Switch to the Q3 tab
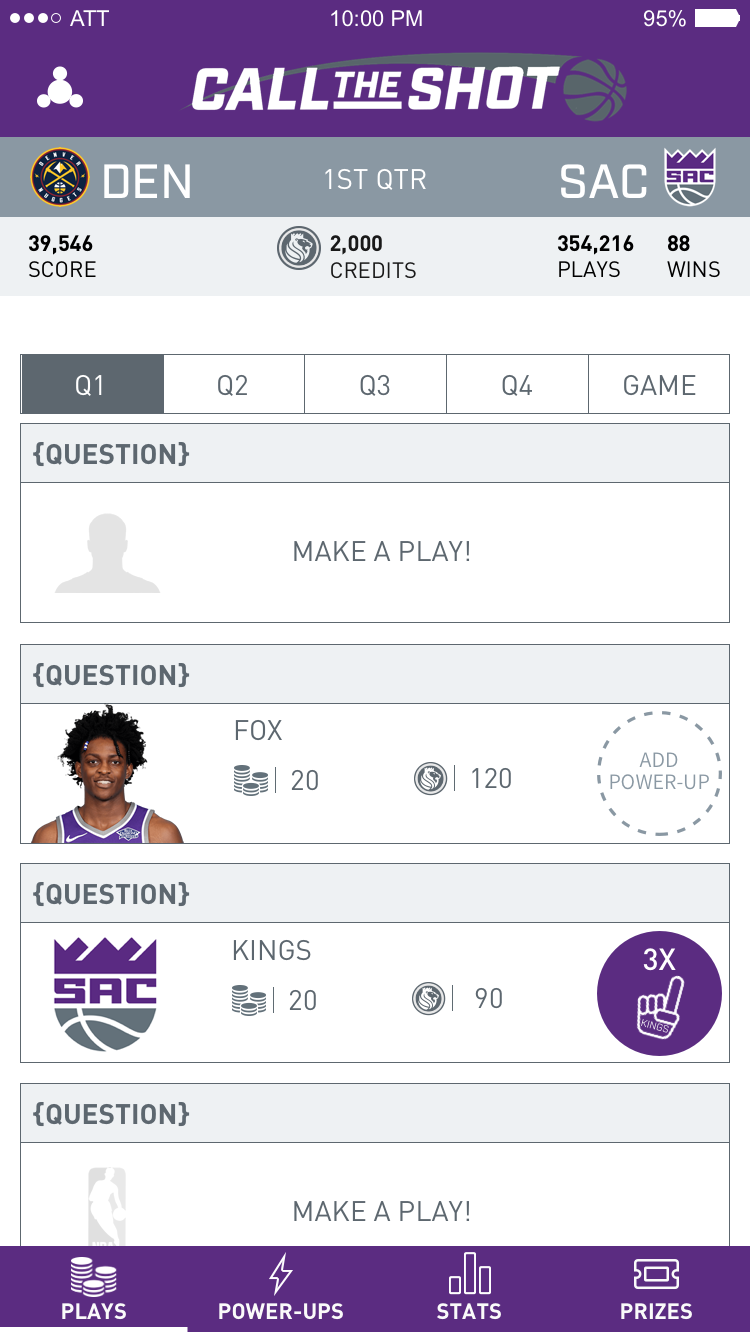 click(375, 384)
